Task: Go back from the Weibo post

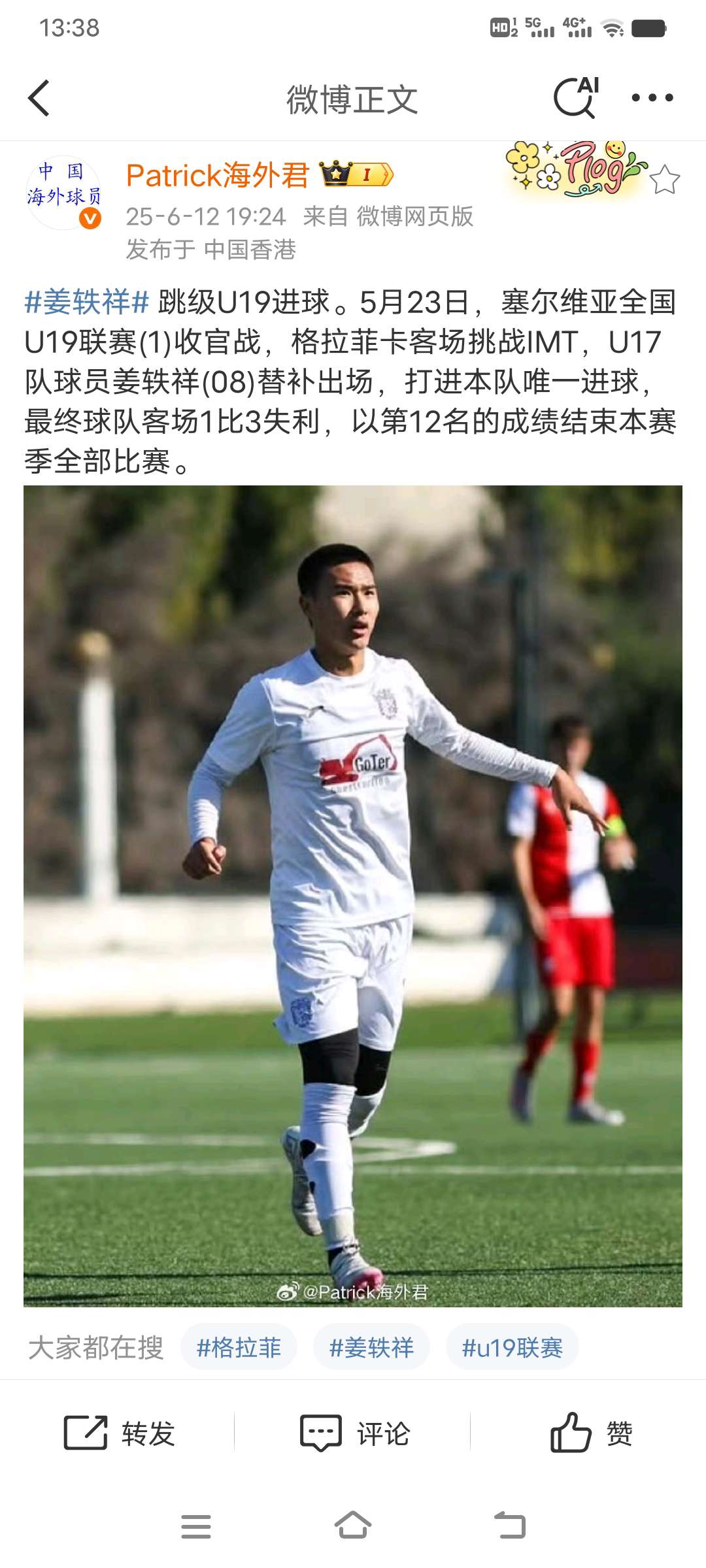Action: (39, 98)
